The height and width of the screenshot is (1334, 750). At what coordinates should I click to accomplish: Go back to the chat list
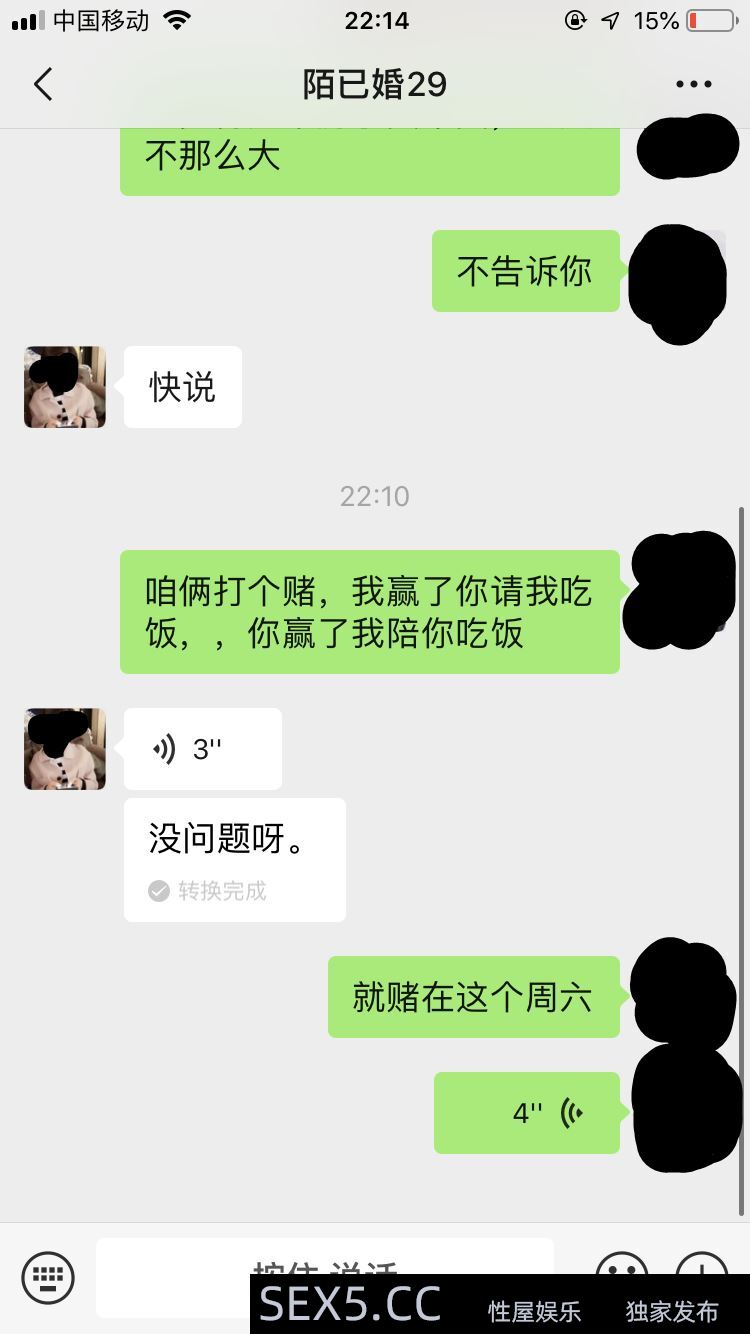tap(42, 85)
